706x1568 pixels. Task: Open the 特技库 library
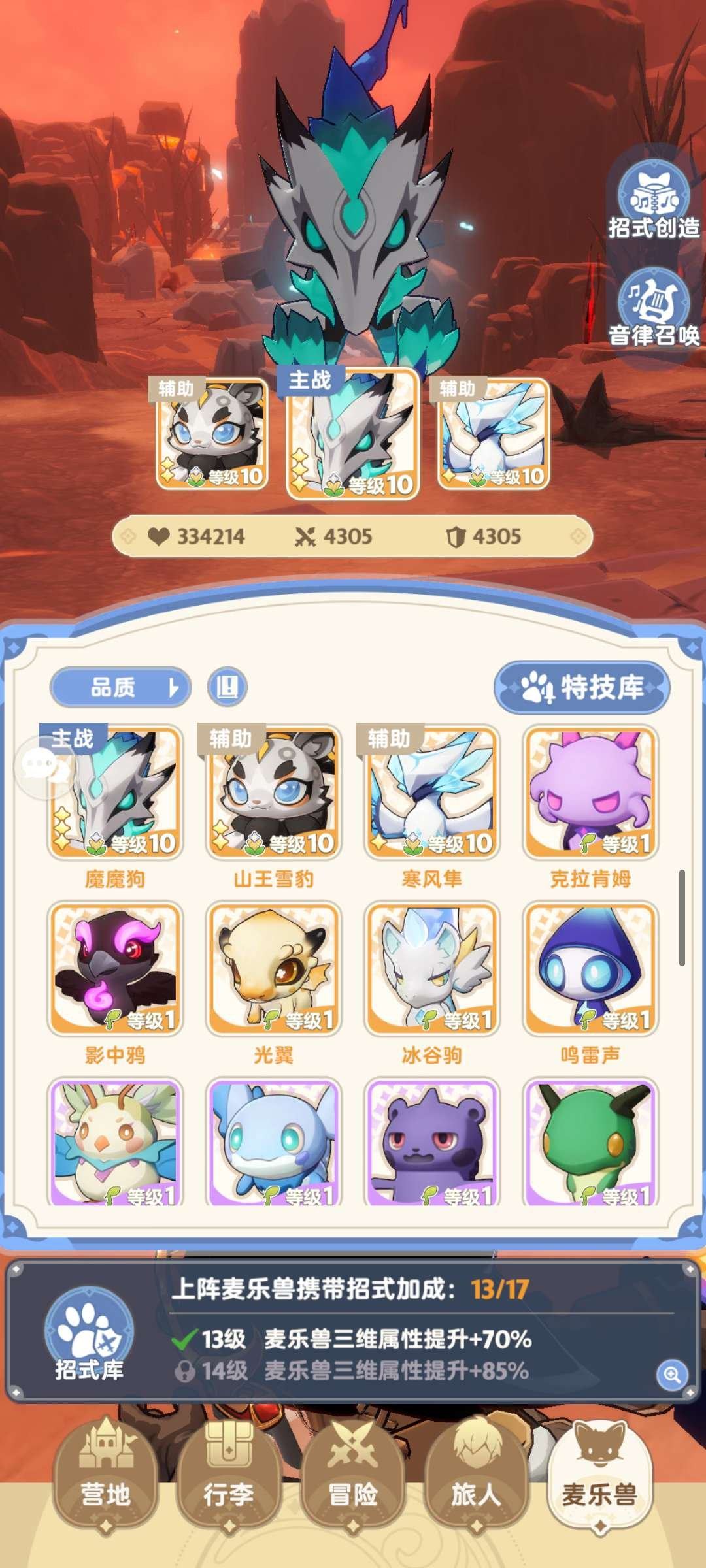[580, 687]
